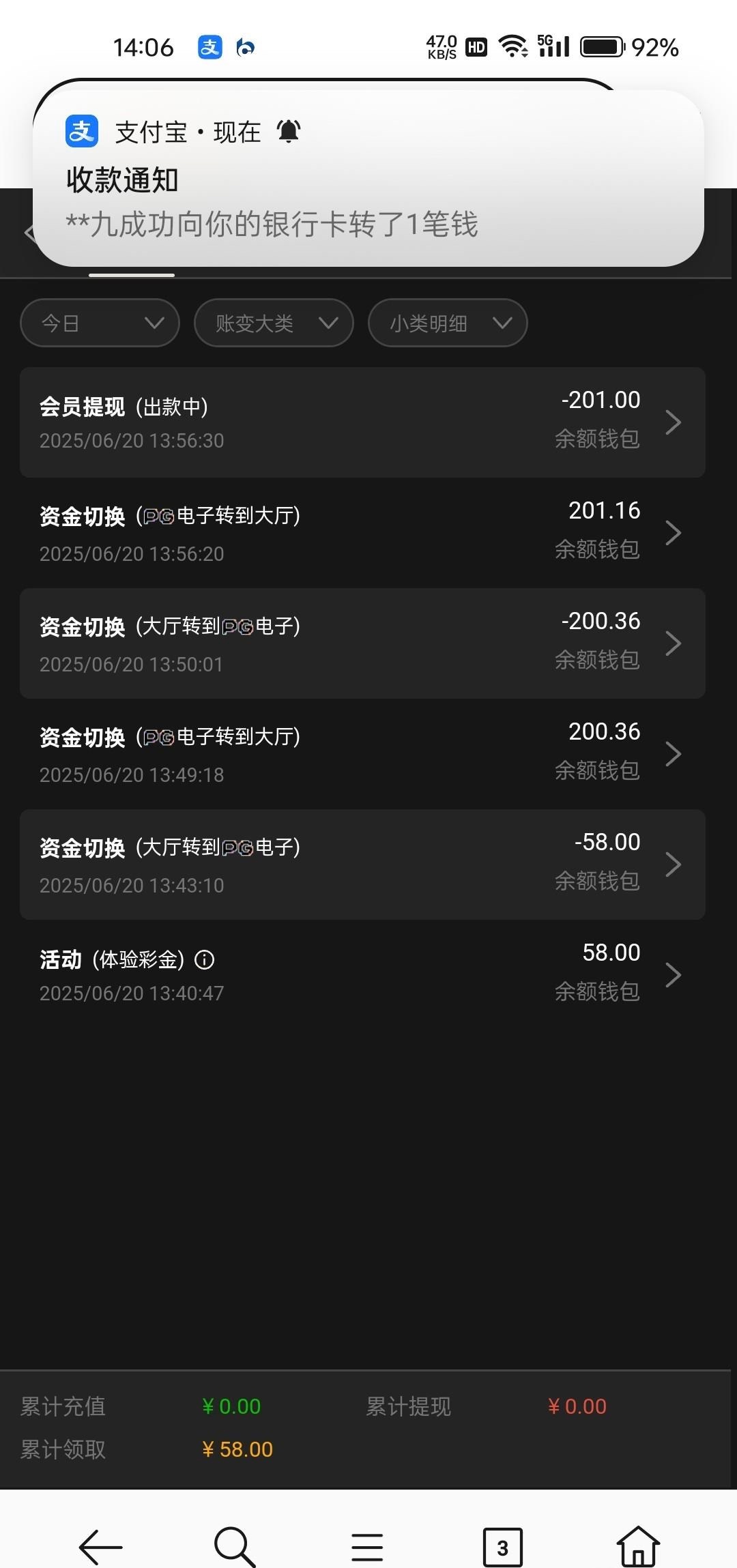The height and width of the screenshot is (1568, 737).
Task: Open the 小类明细 filter dropdown
Action: (x=447, y=323)
